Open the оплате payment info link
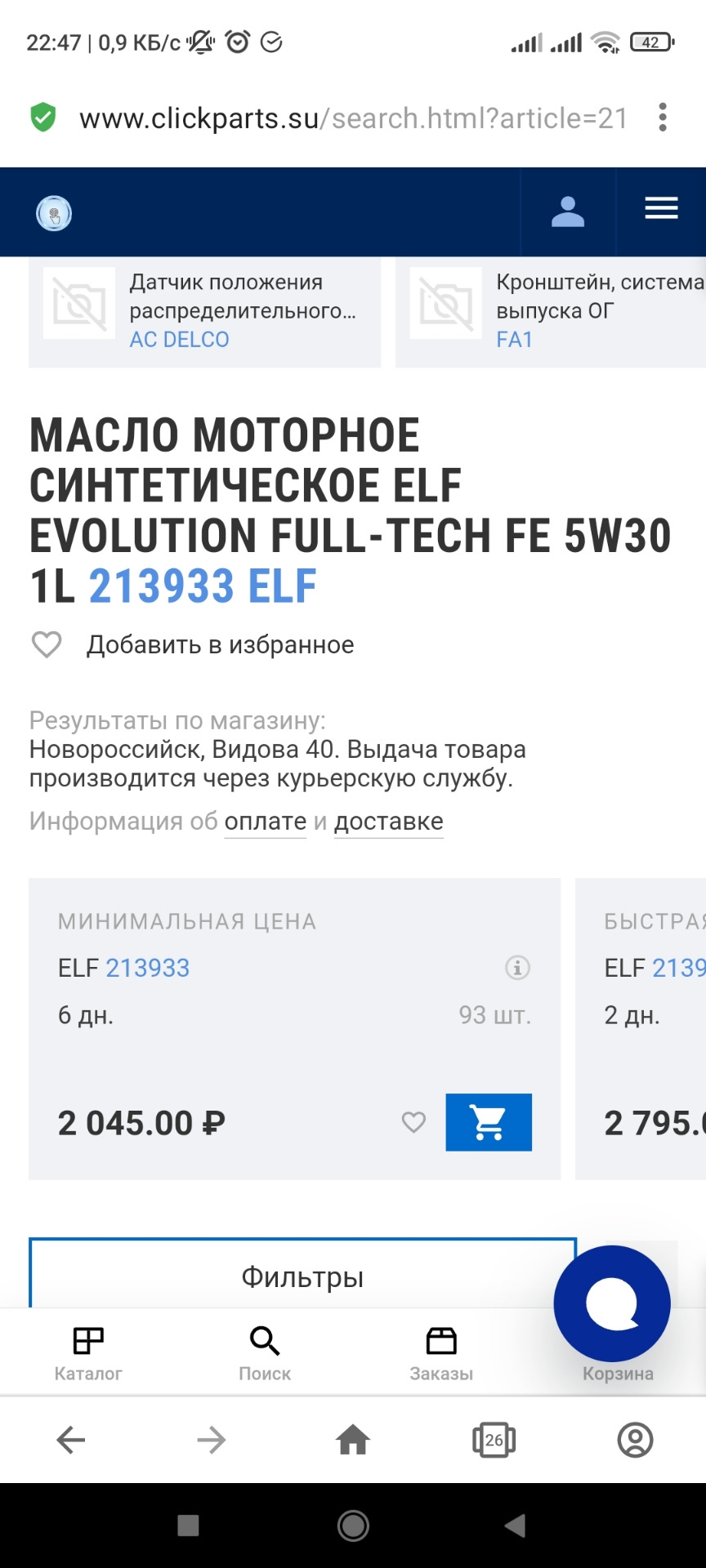The image size is (706, 1568). point(264,822)
